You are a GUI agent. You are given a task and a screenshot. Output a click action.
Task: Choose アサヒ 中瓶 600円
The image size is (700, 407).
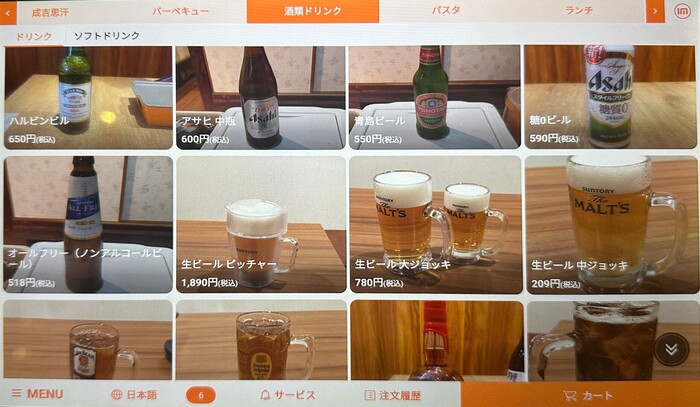pos(260,97)
